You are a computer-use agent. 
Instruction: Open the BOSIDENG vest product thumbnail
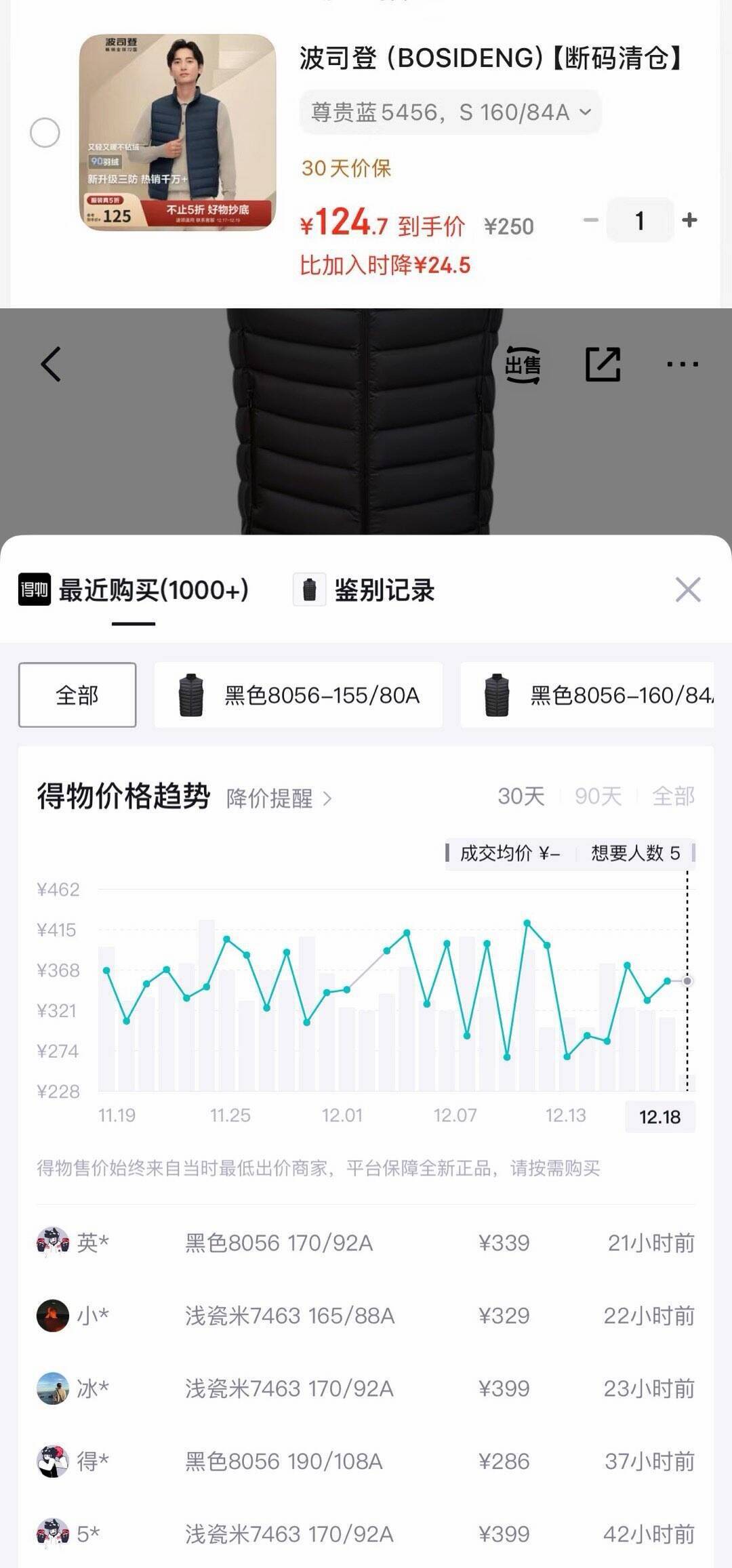tap(178, 133)
